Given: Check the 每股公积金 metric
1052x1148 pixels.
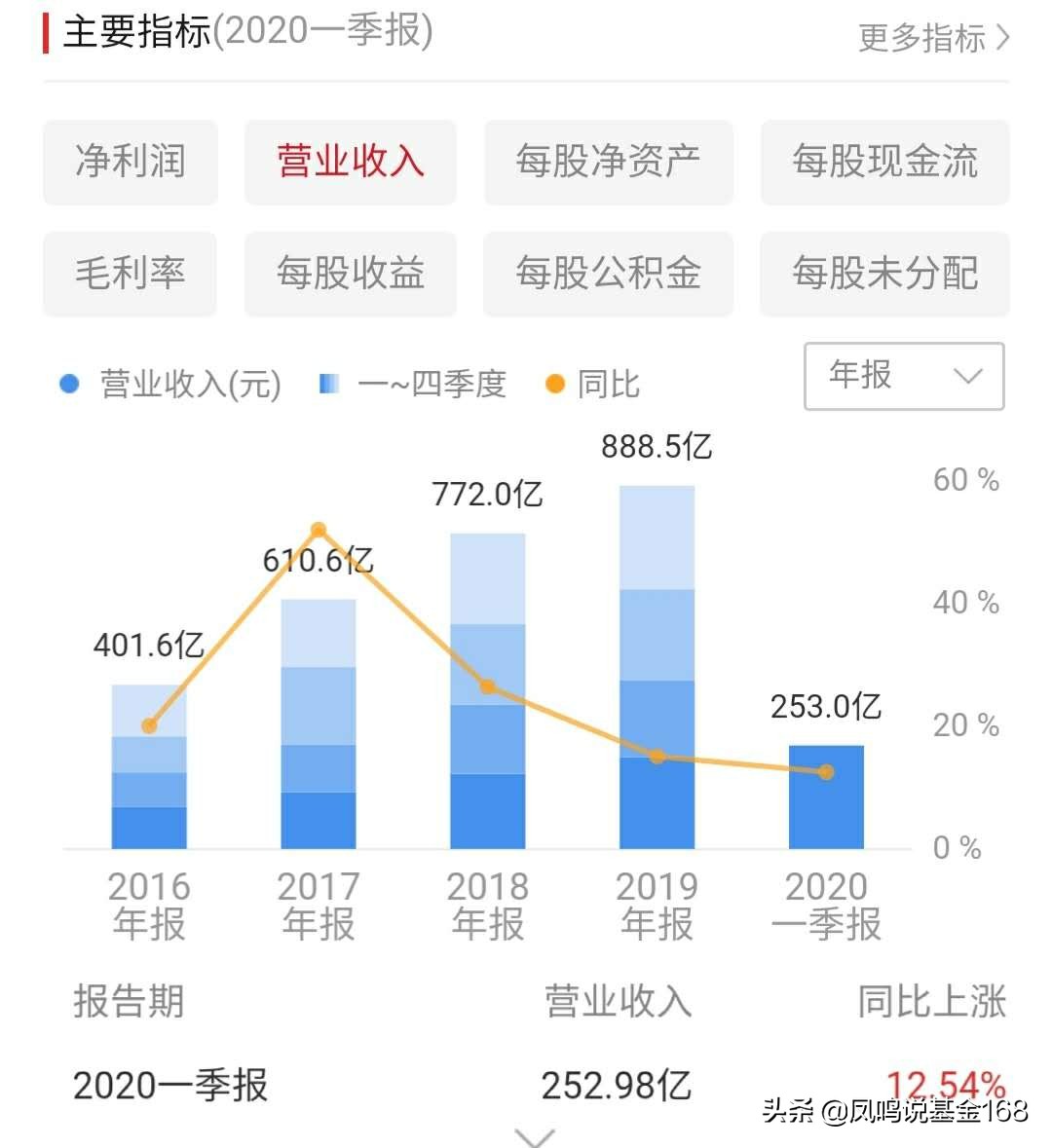Looking at the screenshot, I should click(607, 275).
